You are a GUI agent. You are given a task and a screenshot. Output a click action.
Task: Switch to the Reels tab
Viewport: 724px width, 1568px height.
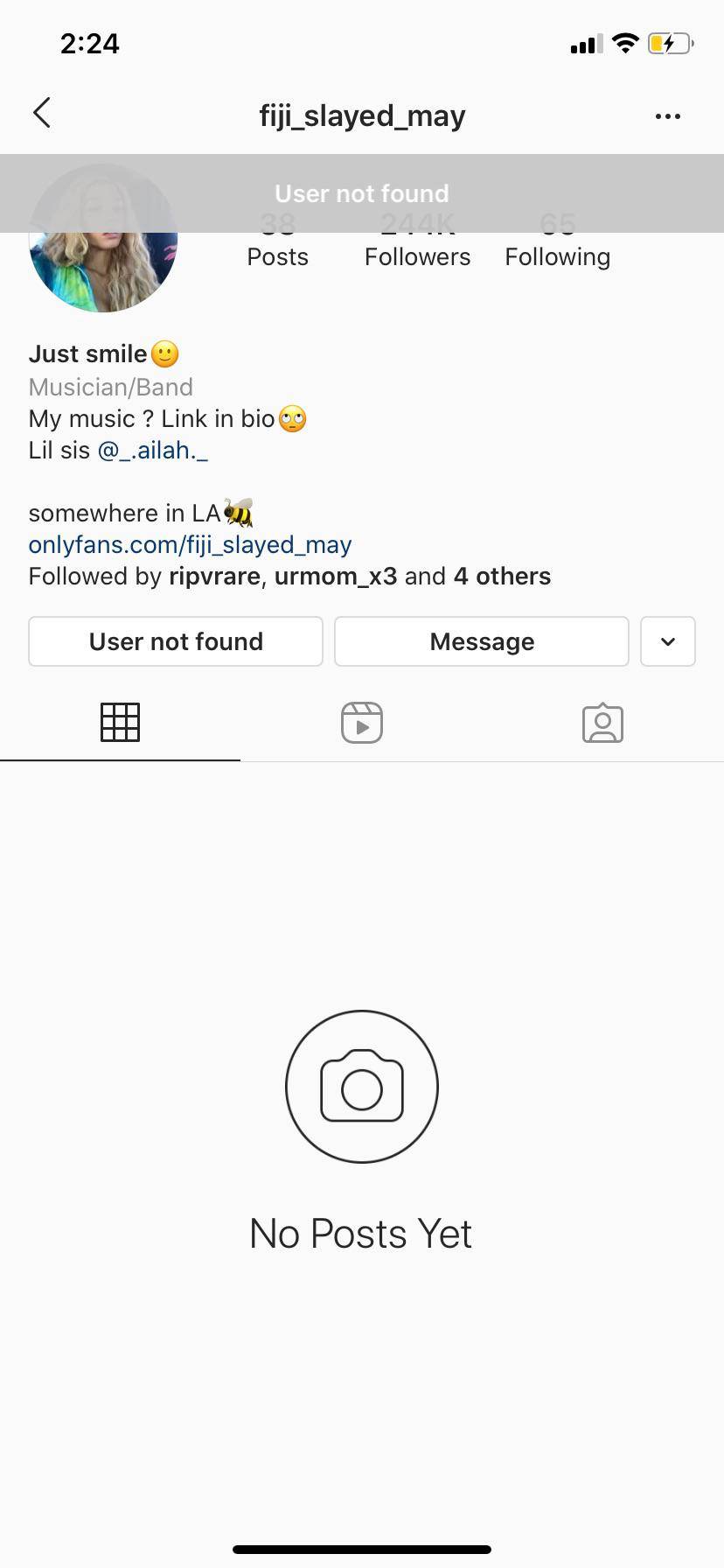click(361, 723)
